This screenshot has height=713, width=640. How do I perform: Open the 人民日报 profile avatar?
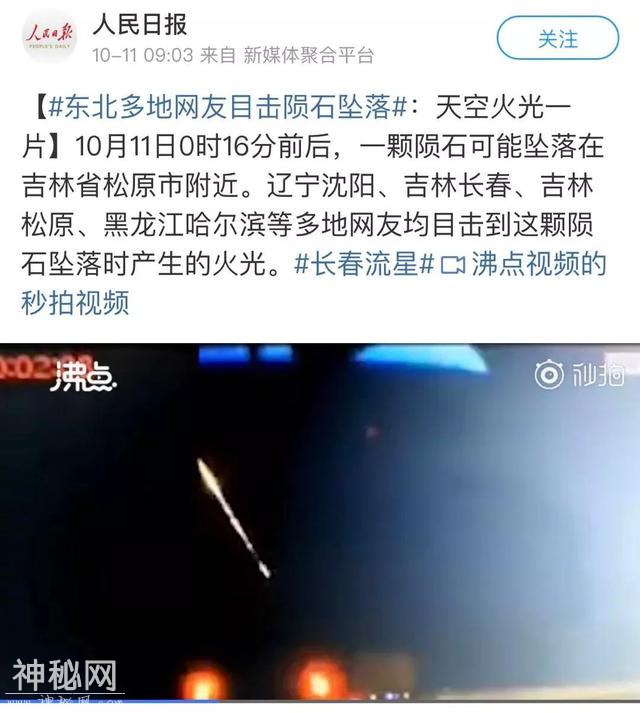click(50, 38)
